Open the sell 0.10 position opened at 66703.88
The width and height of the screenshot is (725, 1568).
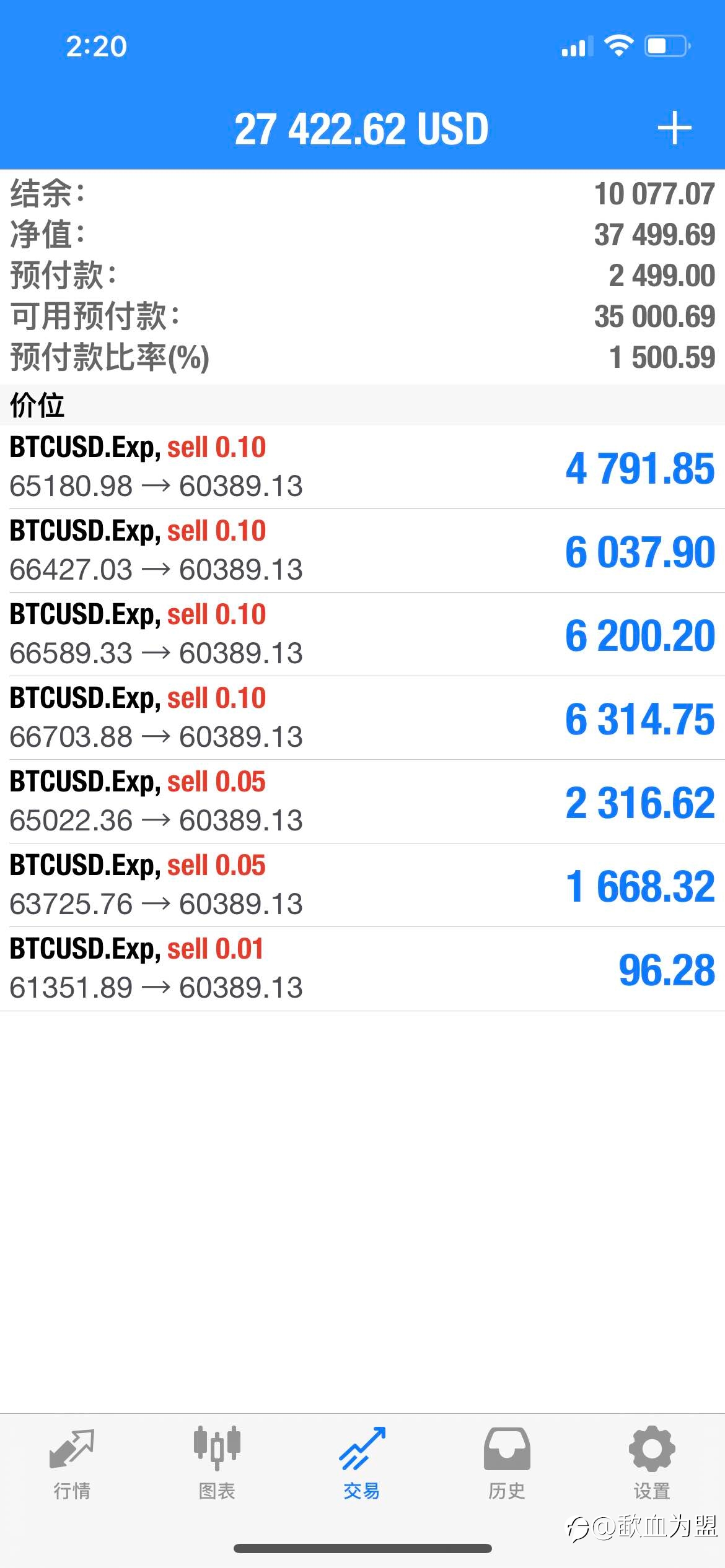coord(362,718)
